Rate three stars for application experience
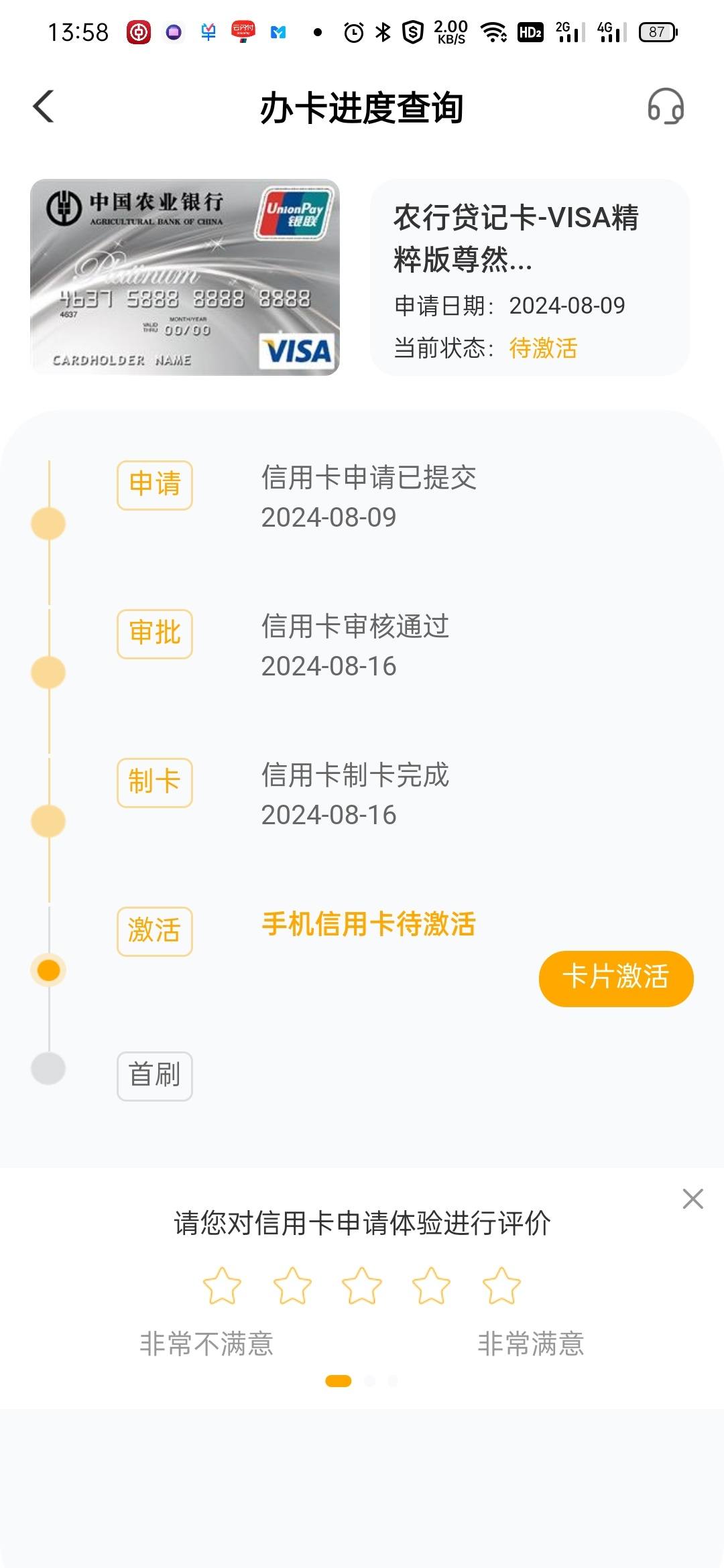This screenshot has height=1568, width=724. pyautogui.click(x=362, y=1285)
